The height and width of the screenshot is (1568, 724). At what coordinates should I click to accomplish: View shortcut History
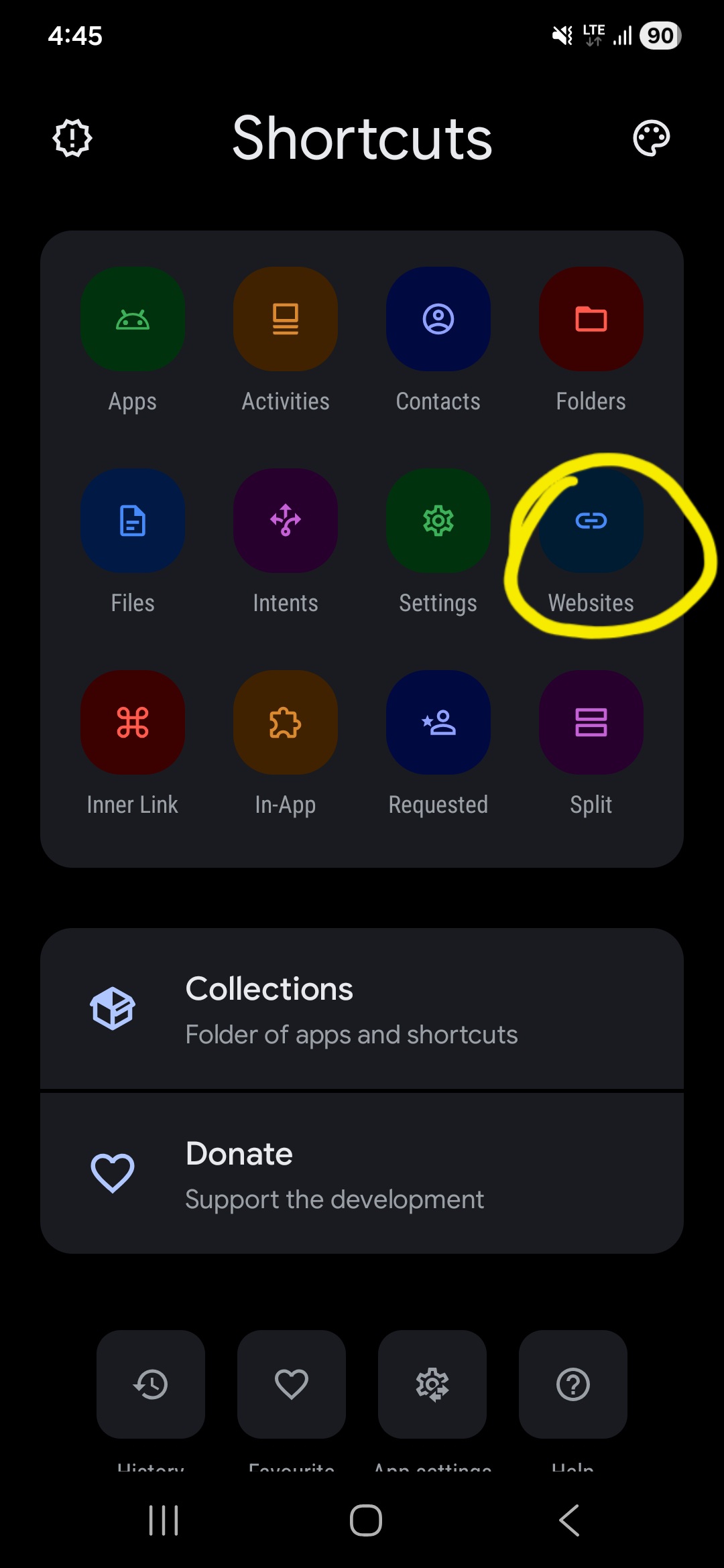151,1384
